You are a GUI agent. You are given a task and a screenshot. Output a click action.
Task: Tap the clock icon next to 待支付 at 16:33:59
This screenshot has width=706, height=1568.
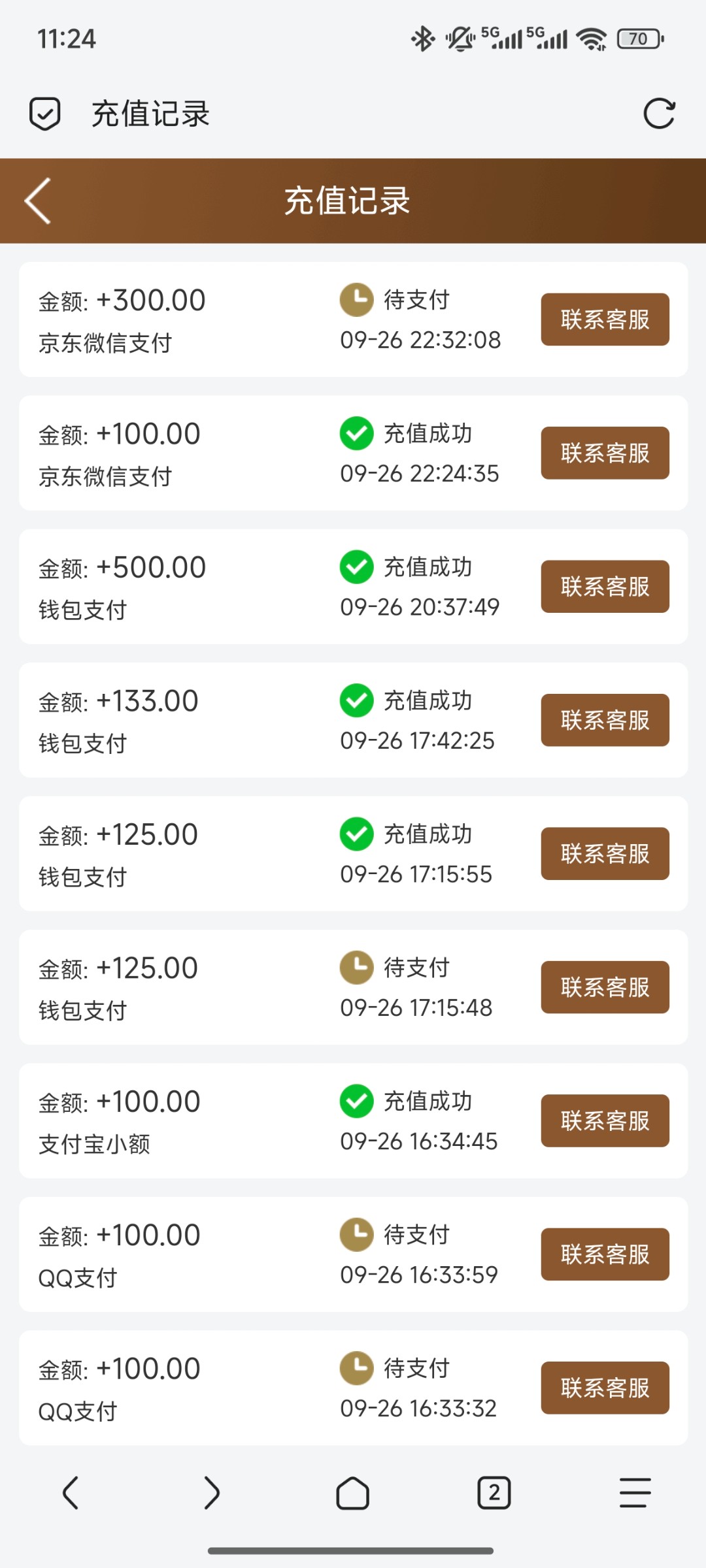tap(356, 1234)
